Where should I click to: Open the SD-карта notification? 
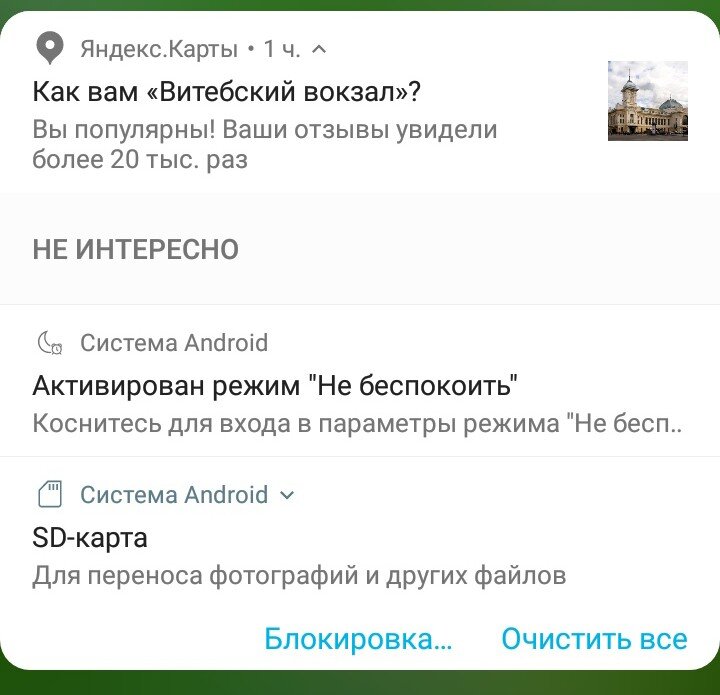click(x=300, y=556)
